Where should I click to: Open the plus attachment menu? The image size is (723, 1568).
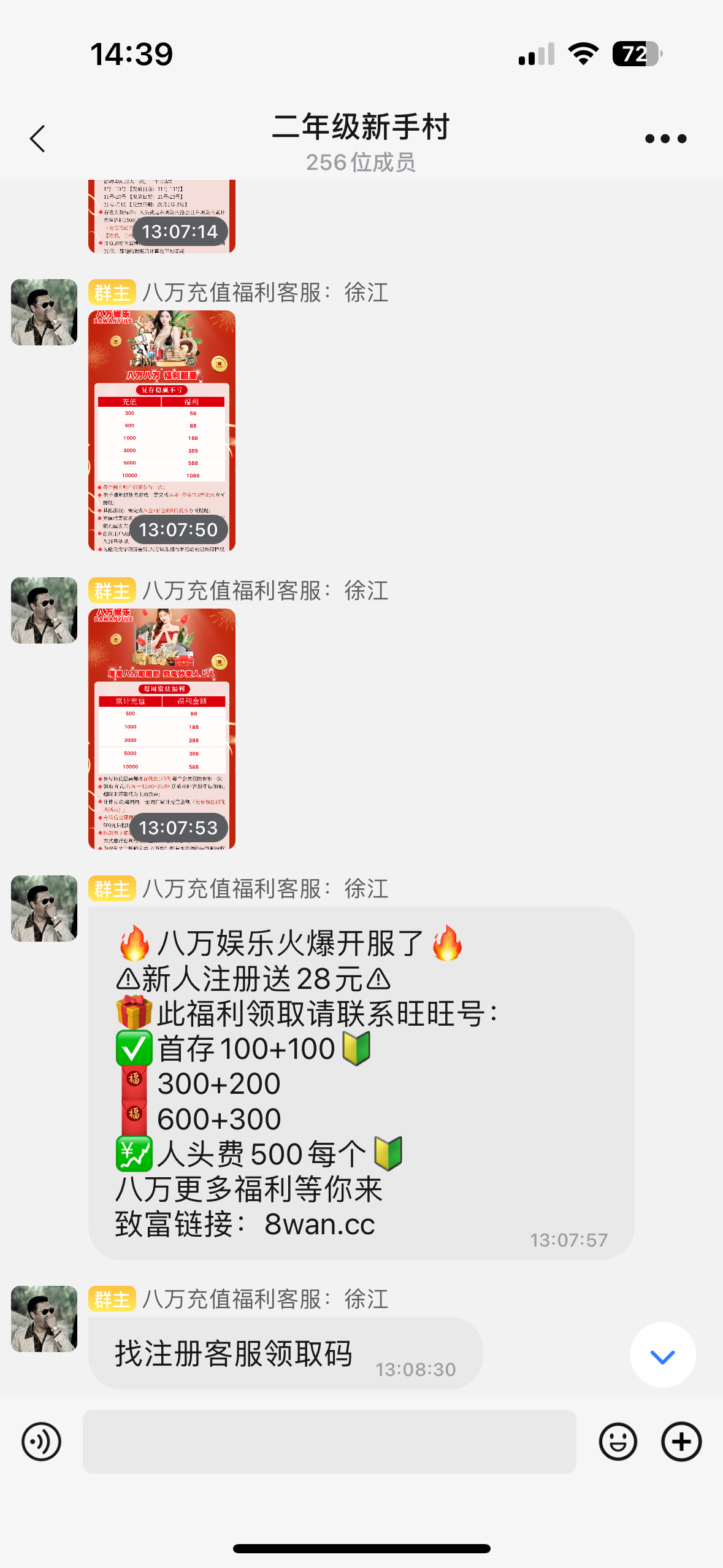(x=681, y=1442)
